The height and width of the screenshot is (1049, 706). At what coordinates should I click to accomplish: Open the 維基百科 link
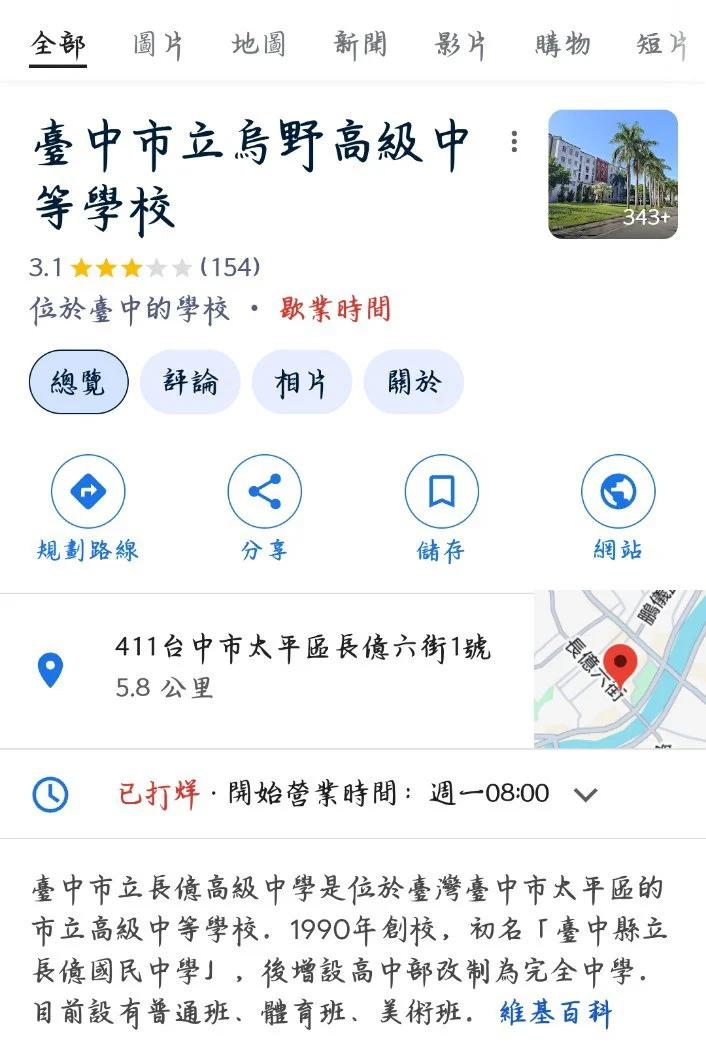[555, 1013]
